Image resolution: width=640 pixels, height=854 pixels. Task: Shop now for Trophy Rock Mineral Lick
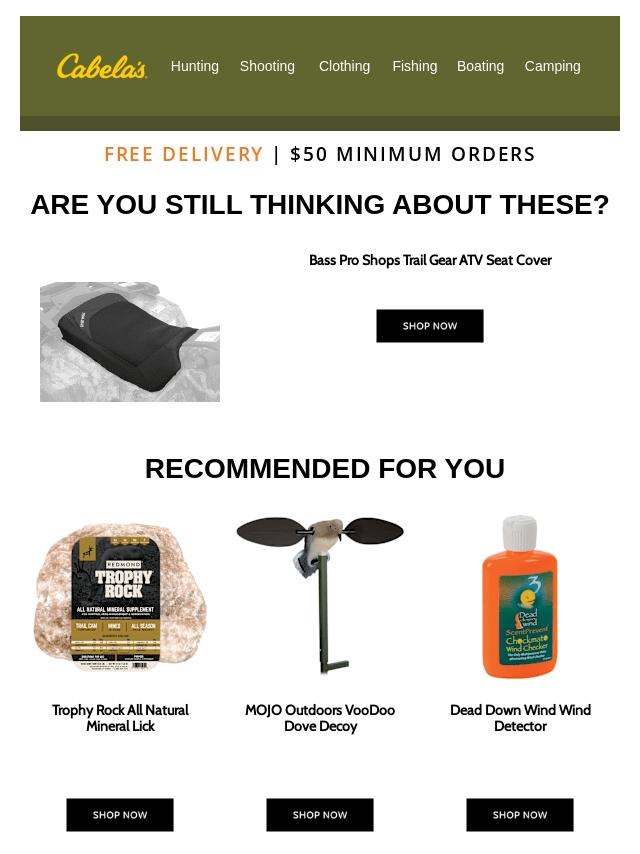(x=120, y=815)
